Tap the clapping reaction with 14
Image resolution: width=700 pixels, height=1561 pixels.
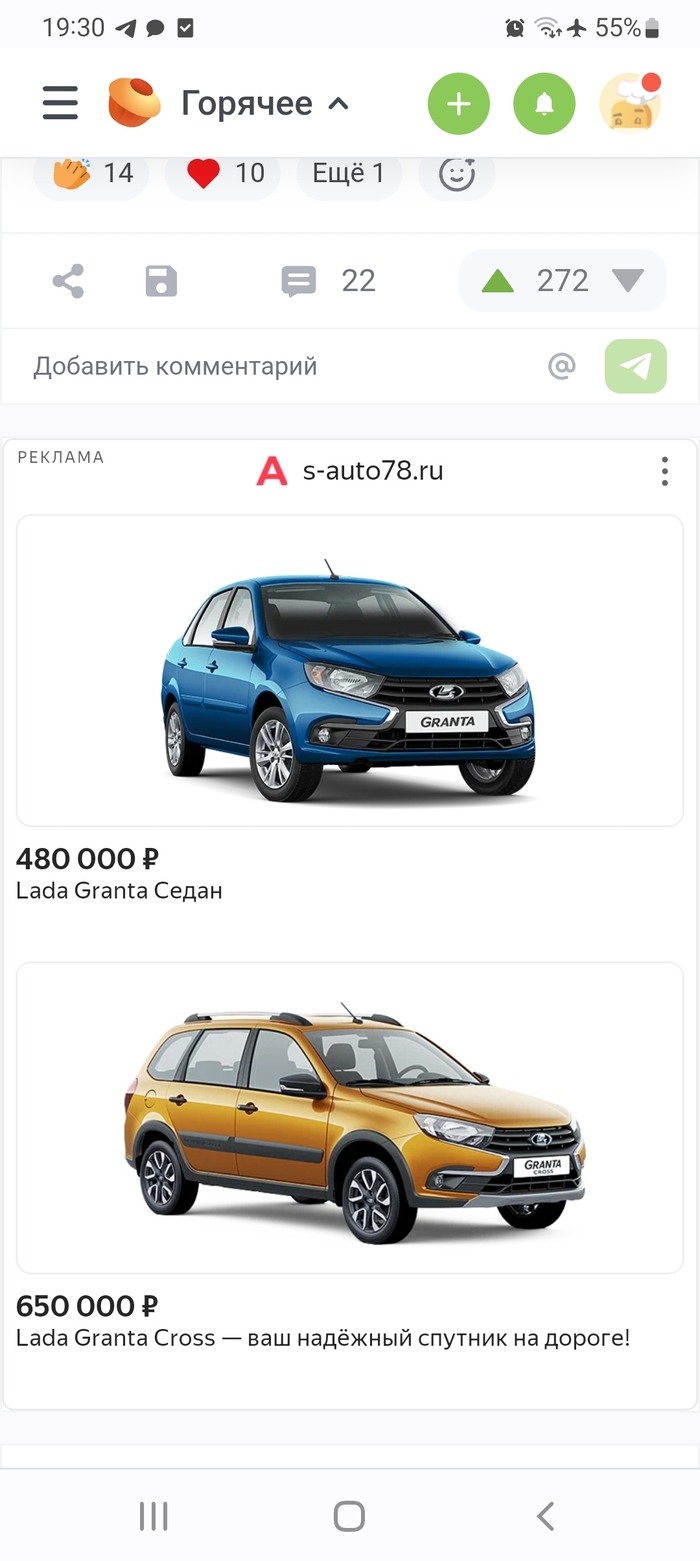click(x=92, y=174)
